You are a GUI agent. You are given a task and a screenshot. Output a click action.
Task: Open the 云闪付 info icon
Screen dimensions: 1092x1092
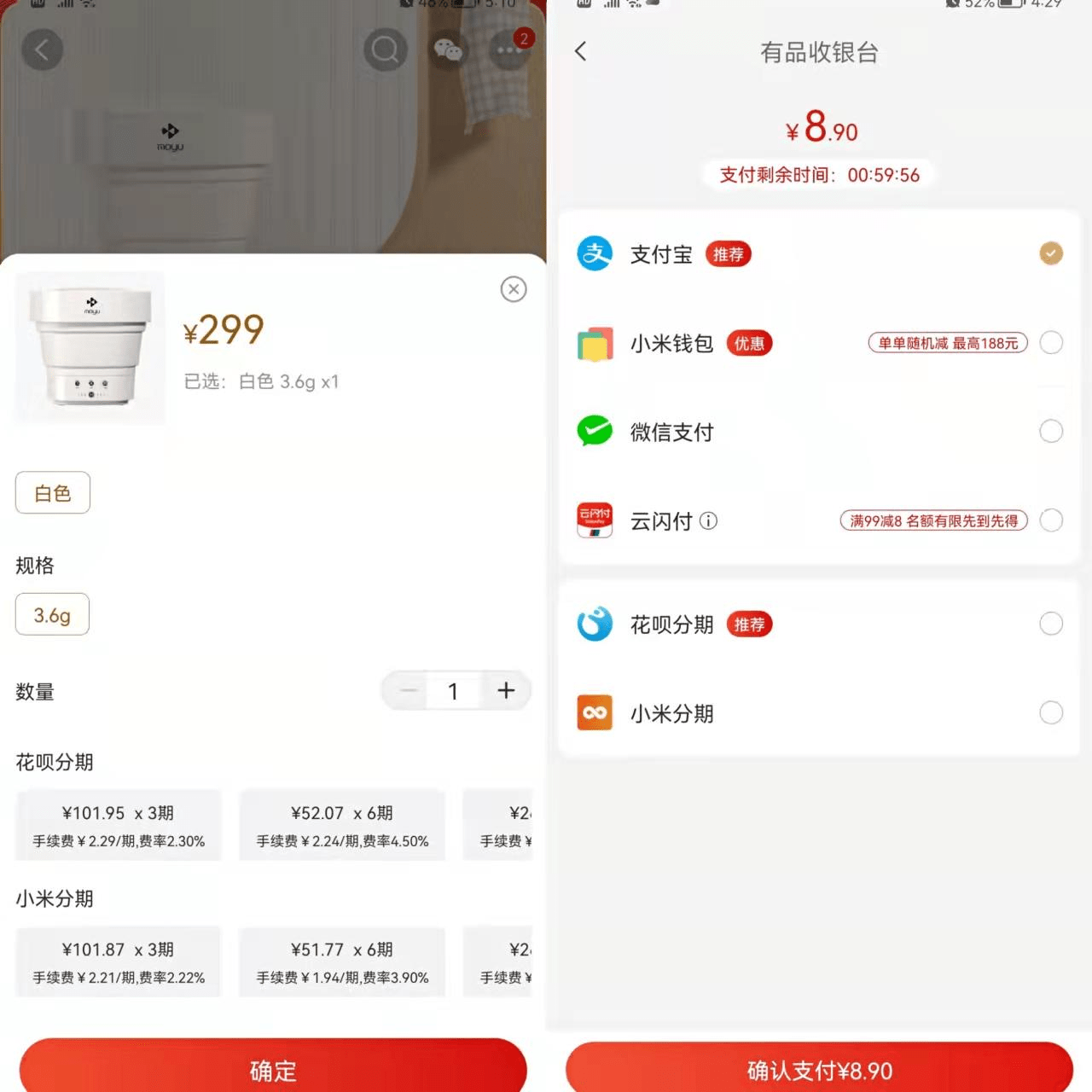click(708, 520)
